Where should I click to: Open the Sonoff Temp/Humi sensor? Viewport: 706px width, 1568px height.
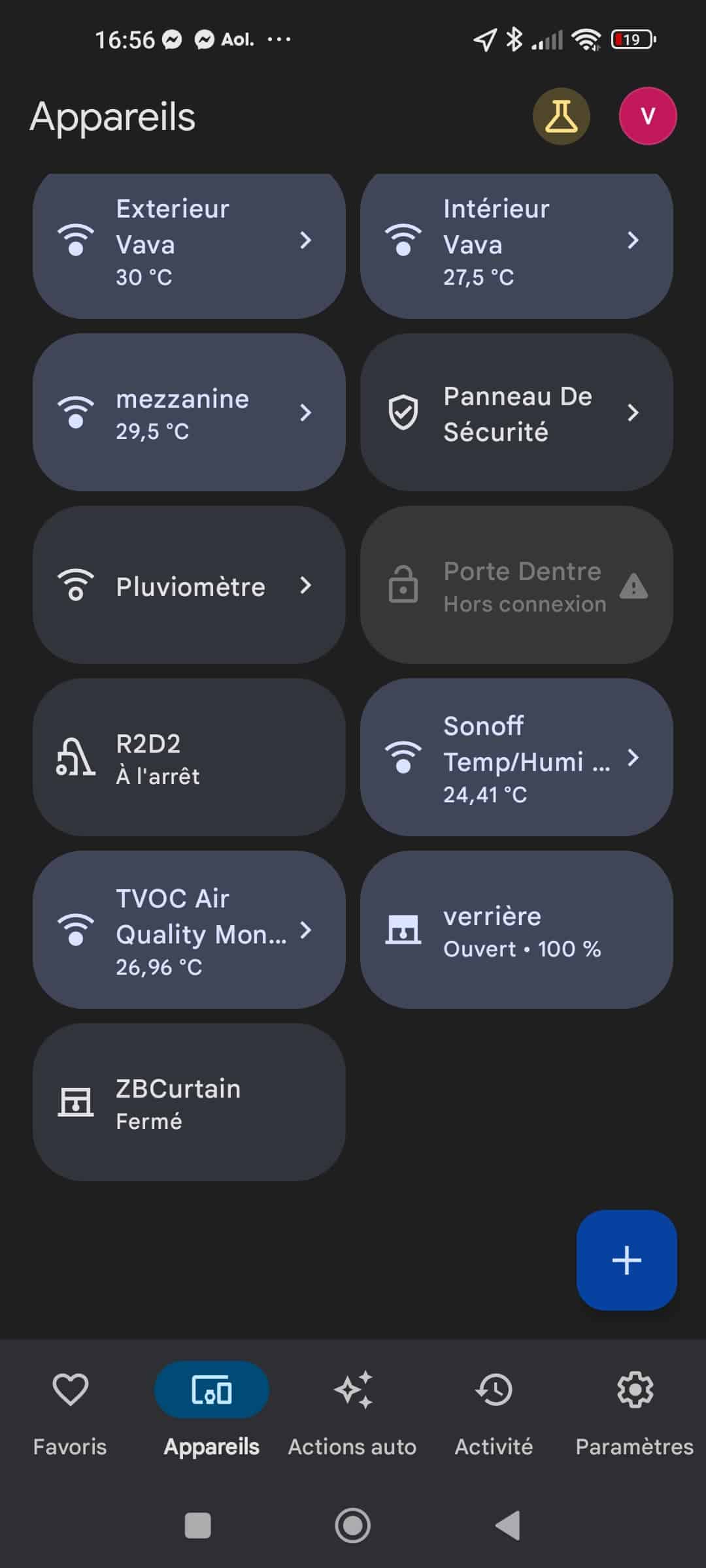click(516, 758)
